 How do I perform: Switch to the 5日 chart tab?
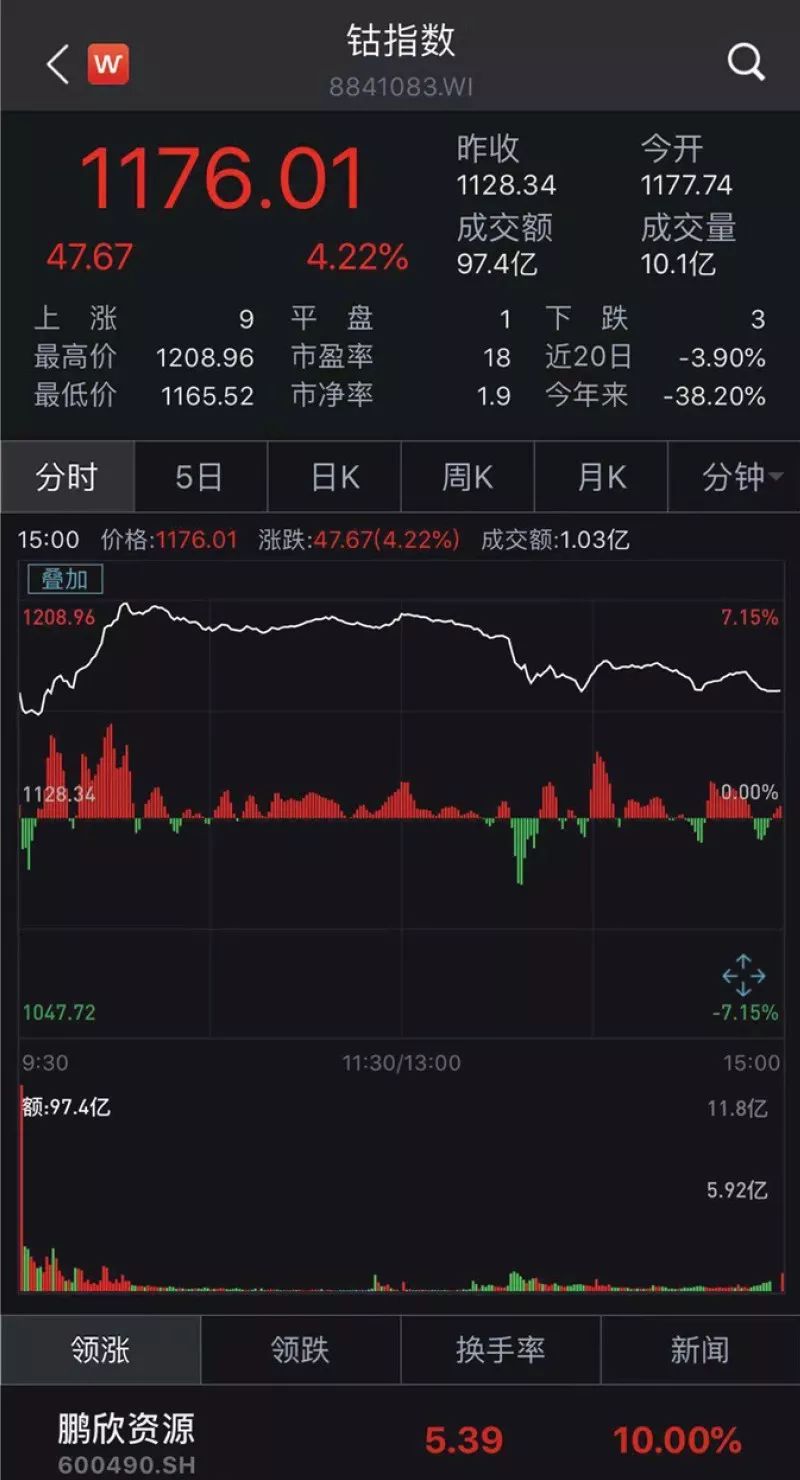click(200, 477)
